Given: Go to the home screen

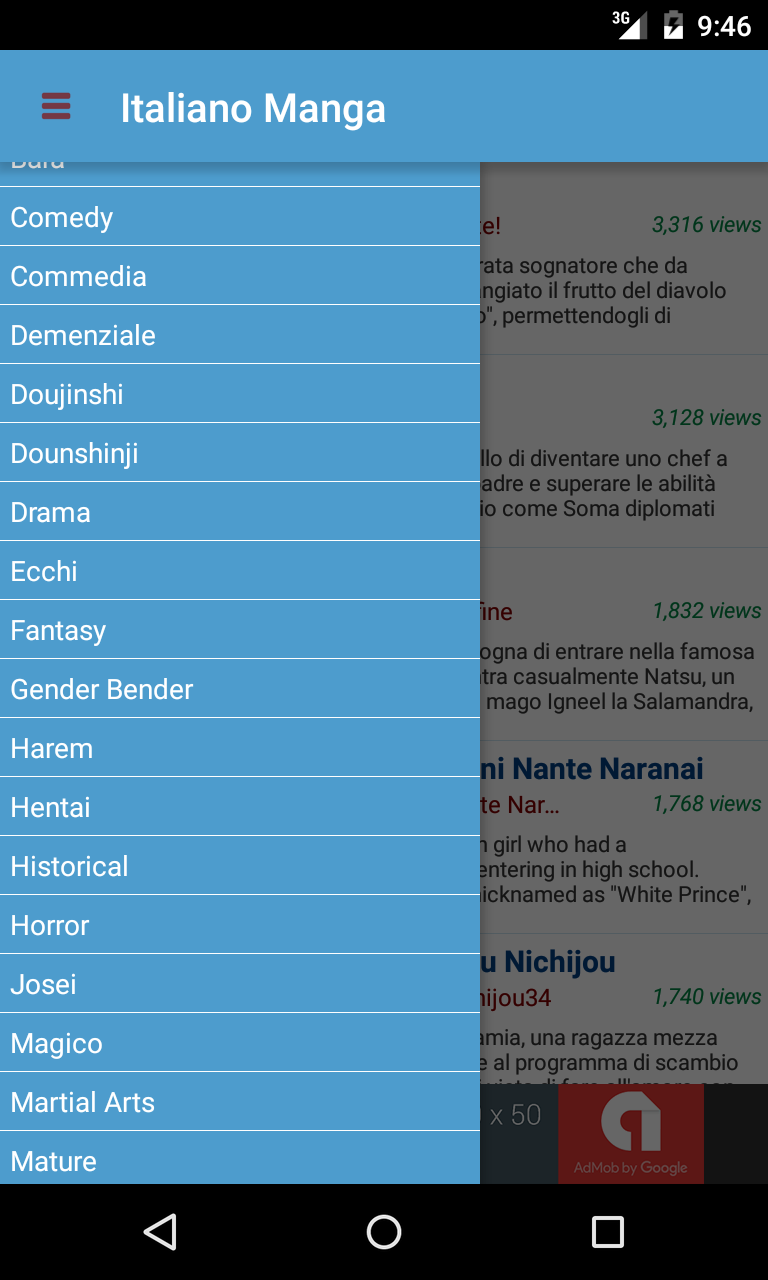Looking at the screenshot, I should (x=384, y=1232).
